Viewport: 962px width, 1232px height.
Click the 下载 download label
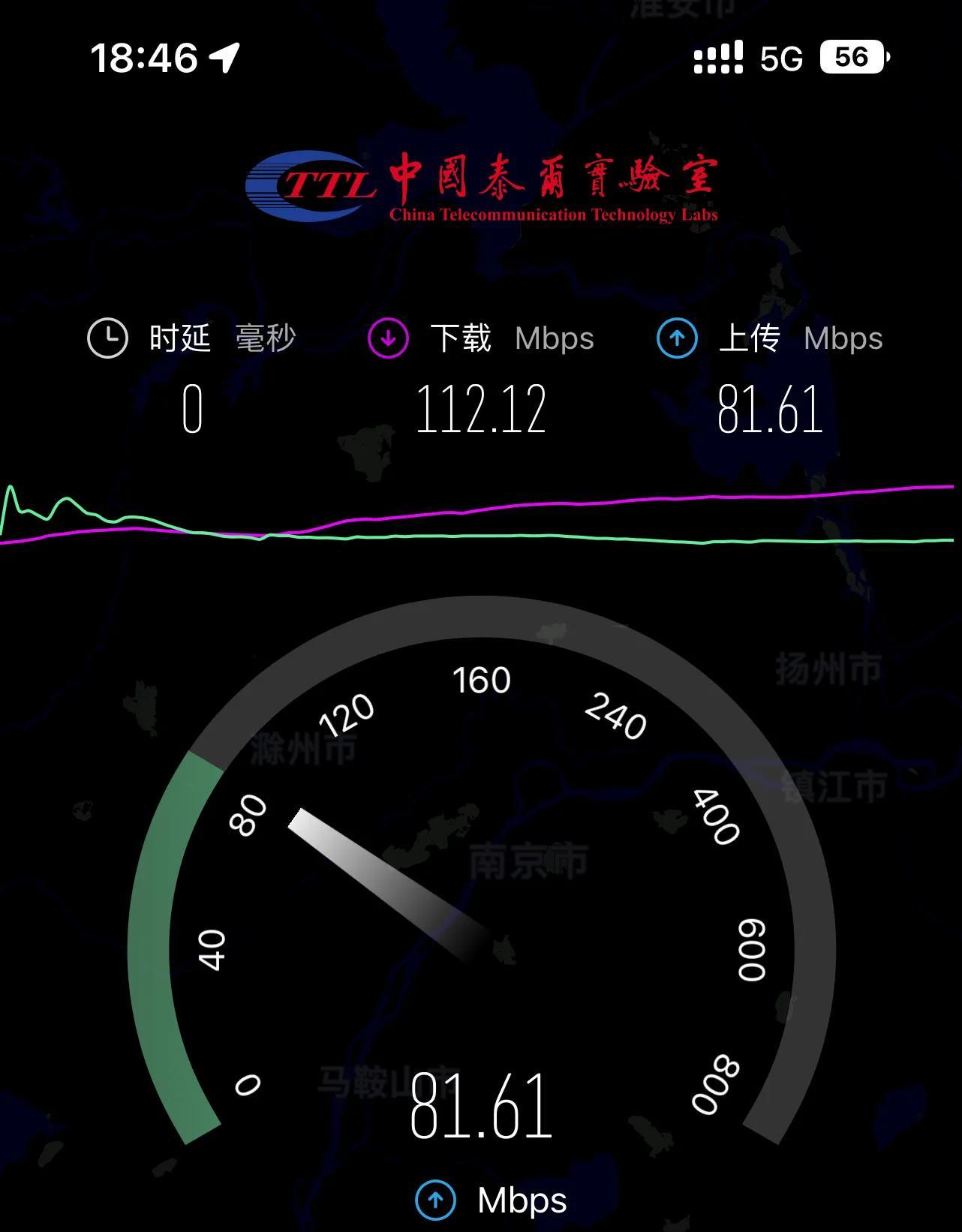coord(460,338)
